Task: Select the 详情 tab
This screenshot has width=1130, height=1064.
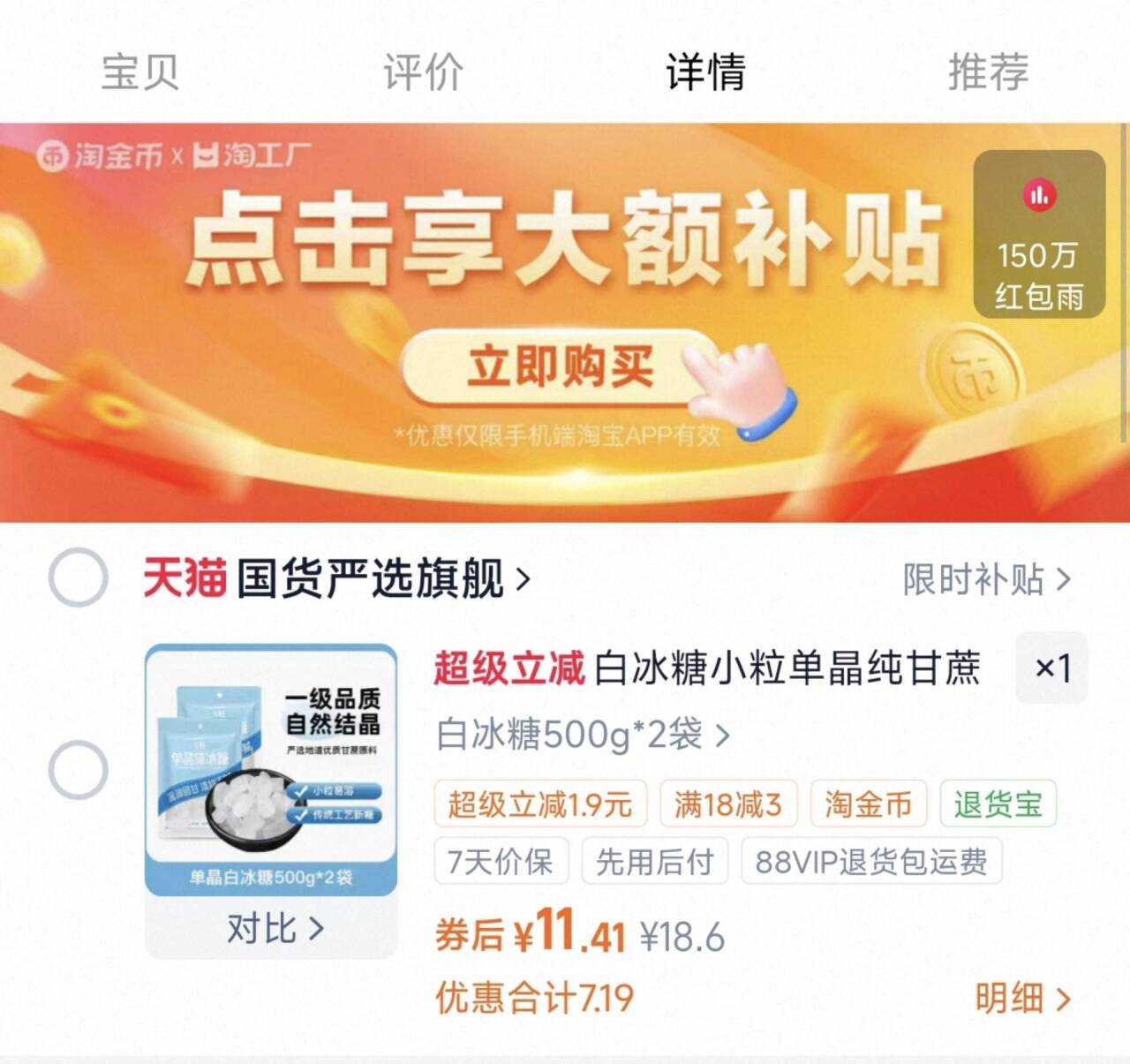Action: [705, 72]
